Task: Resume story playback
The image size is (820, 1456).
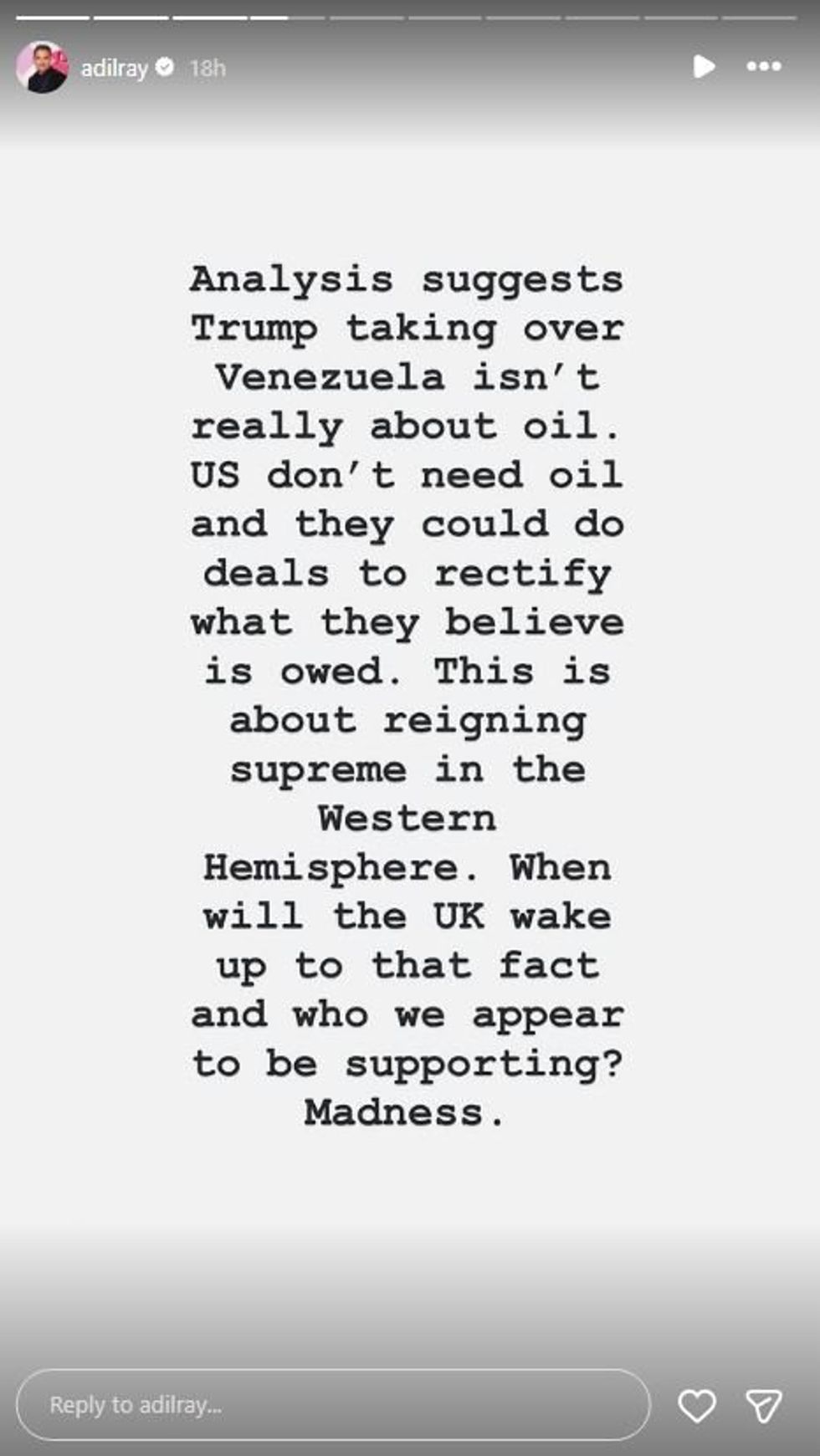Action: point(704,66)
